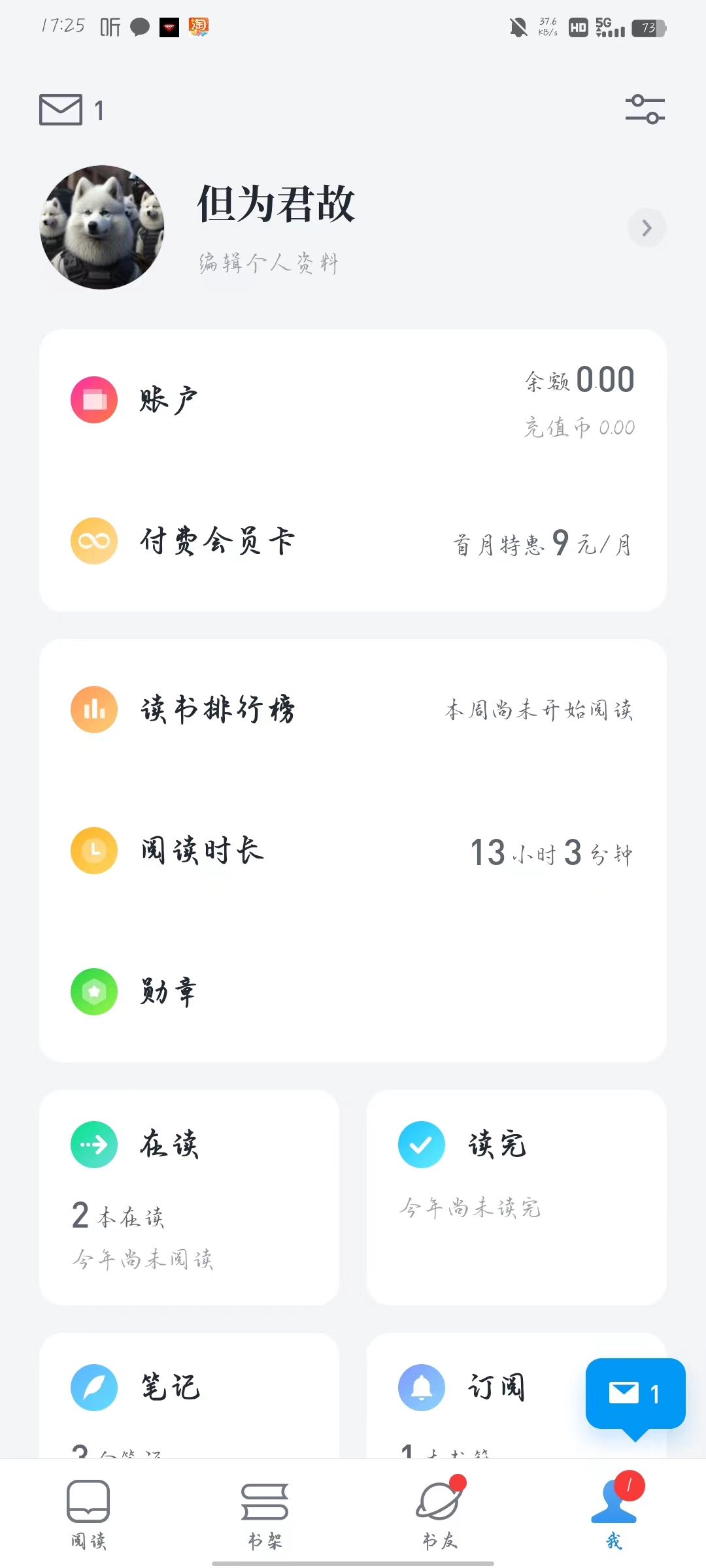The height and width of the screenshot is (1568, 706).
Task: Tap the chevron next to 但为君故
Action: 647,228
